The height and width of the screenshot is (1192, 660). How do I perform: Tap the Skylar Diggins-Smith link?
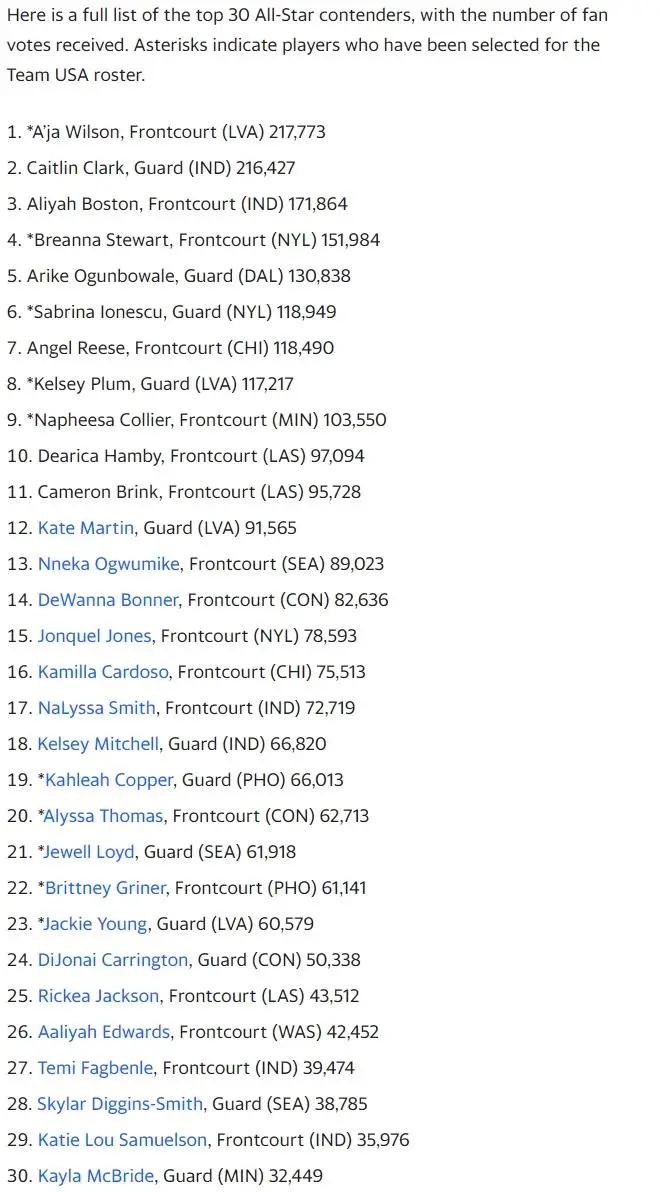click(121, 1104)
